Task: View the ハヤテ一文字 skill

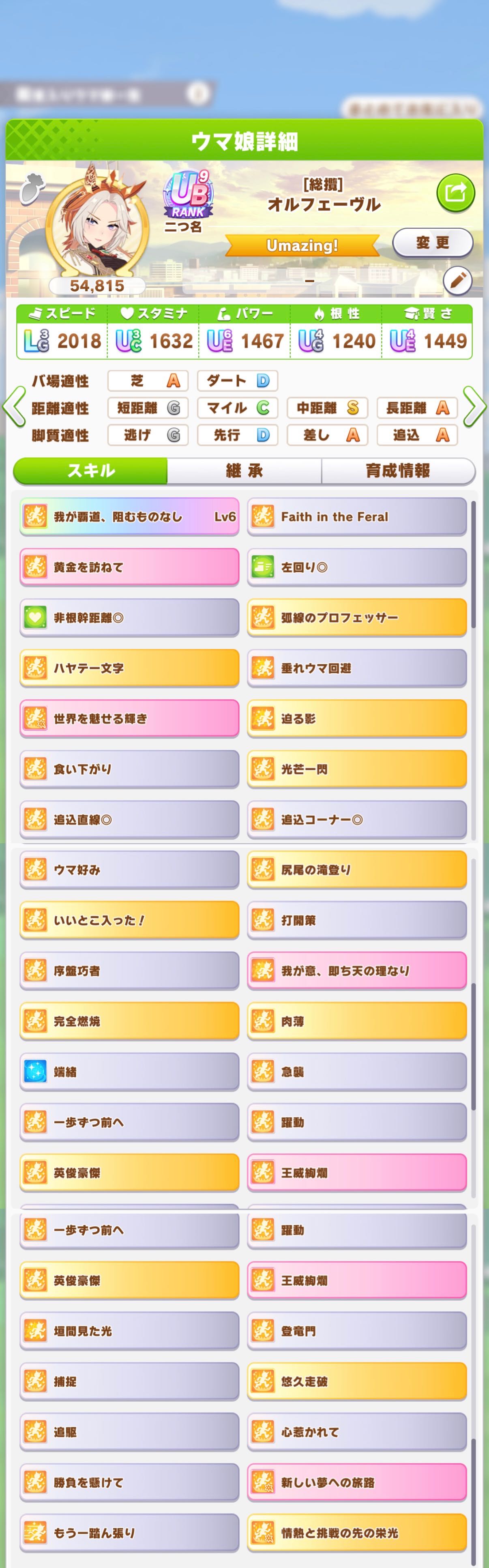Action: pyautogui.click(x=129, y=668)
